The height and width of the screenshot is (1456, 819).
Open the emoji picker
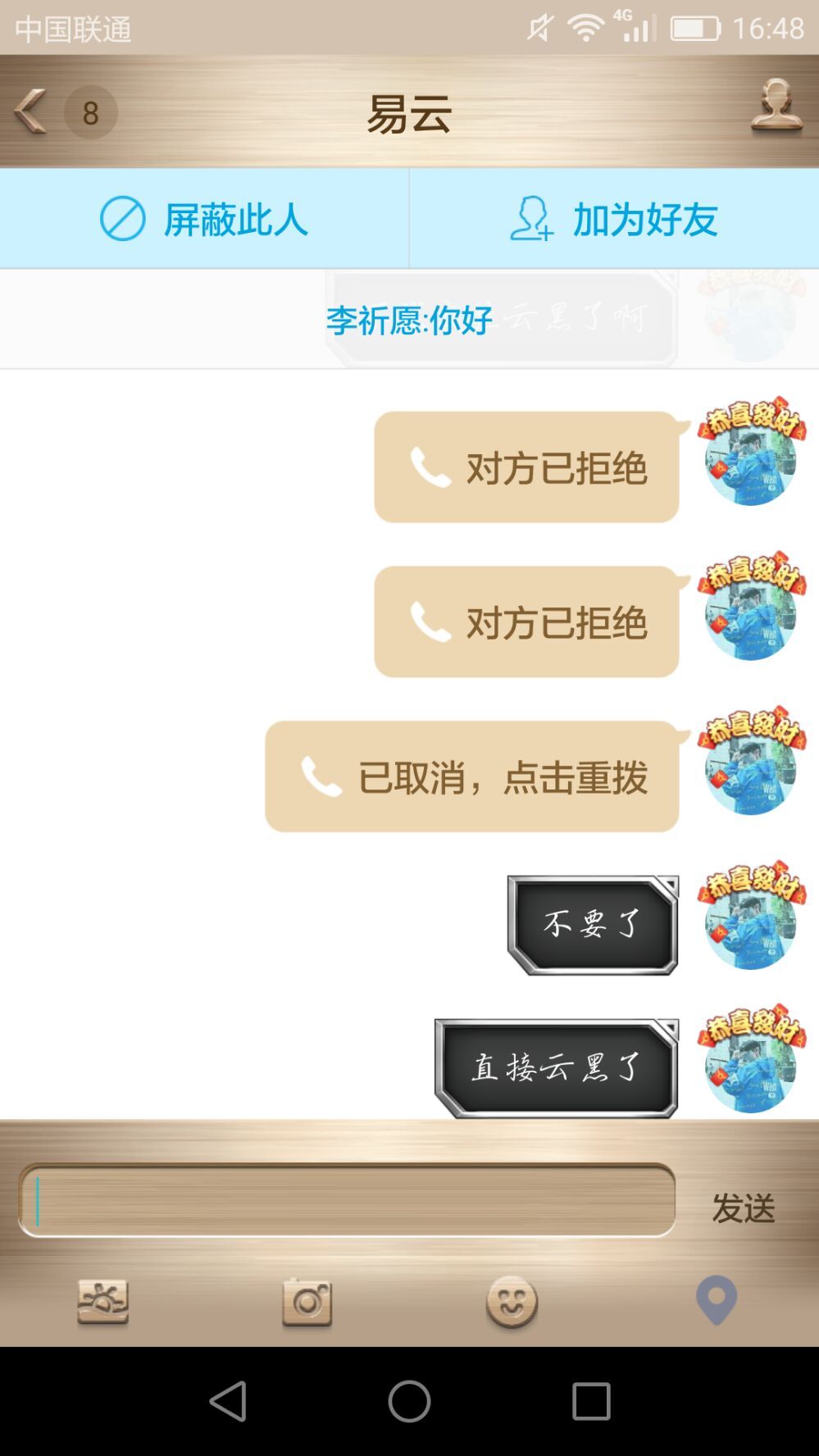[512, 1301]
